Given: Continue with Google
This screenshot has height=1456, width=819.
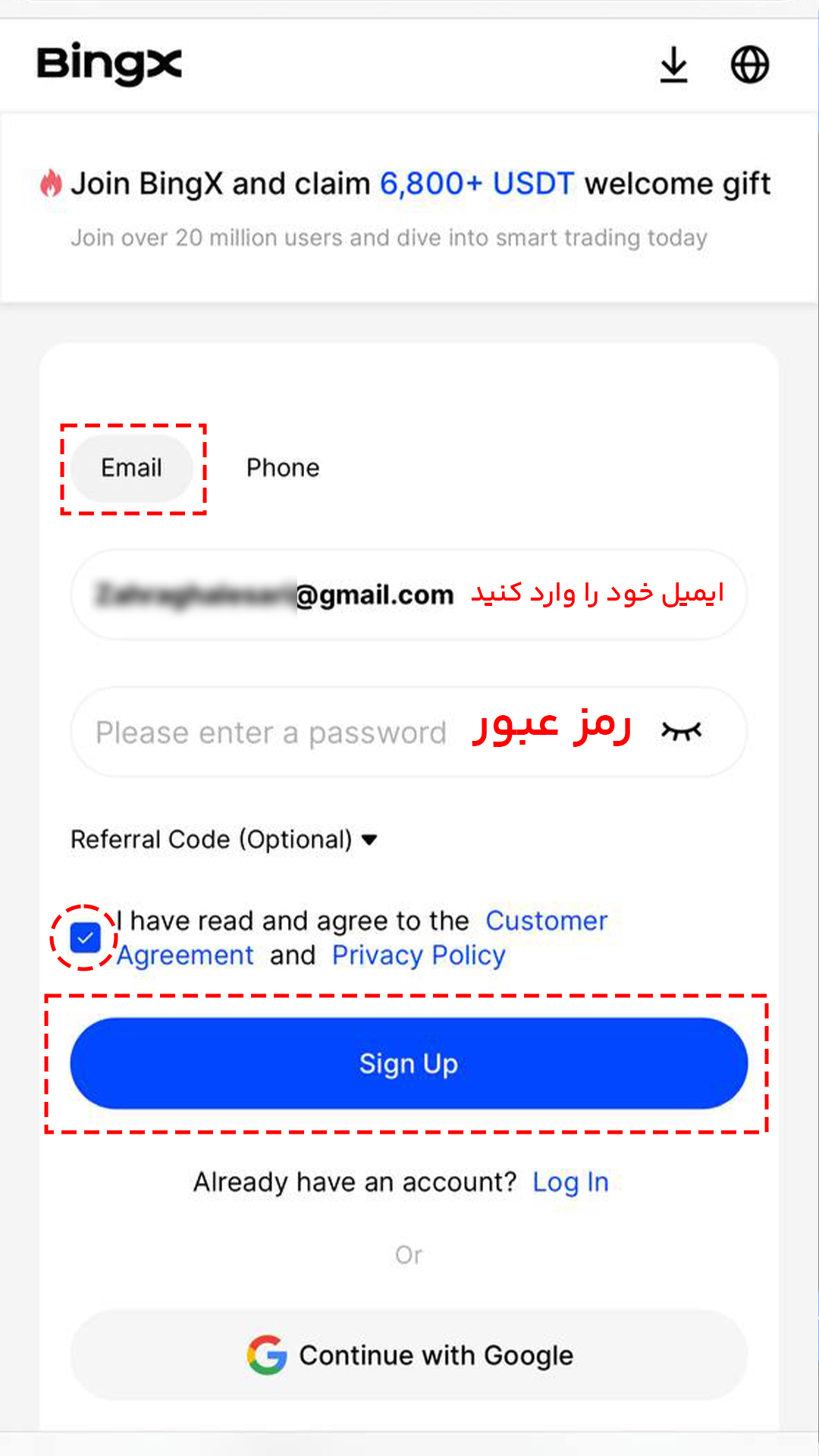Looking at the screenshot, I should (x=409, y=1355).
